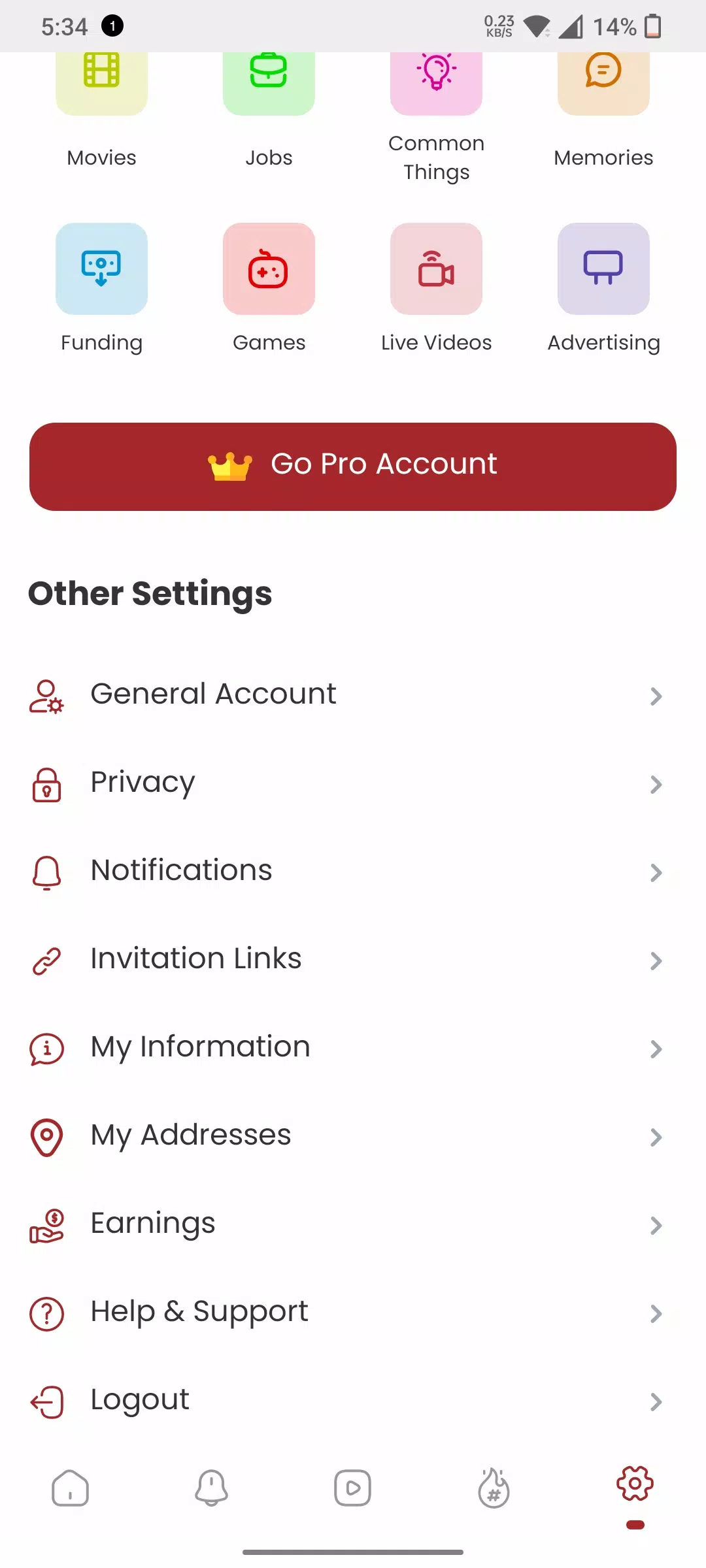Check Earnings
Screen dimensions: 706x1568
point(353,1224)
